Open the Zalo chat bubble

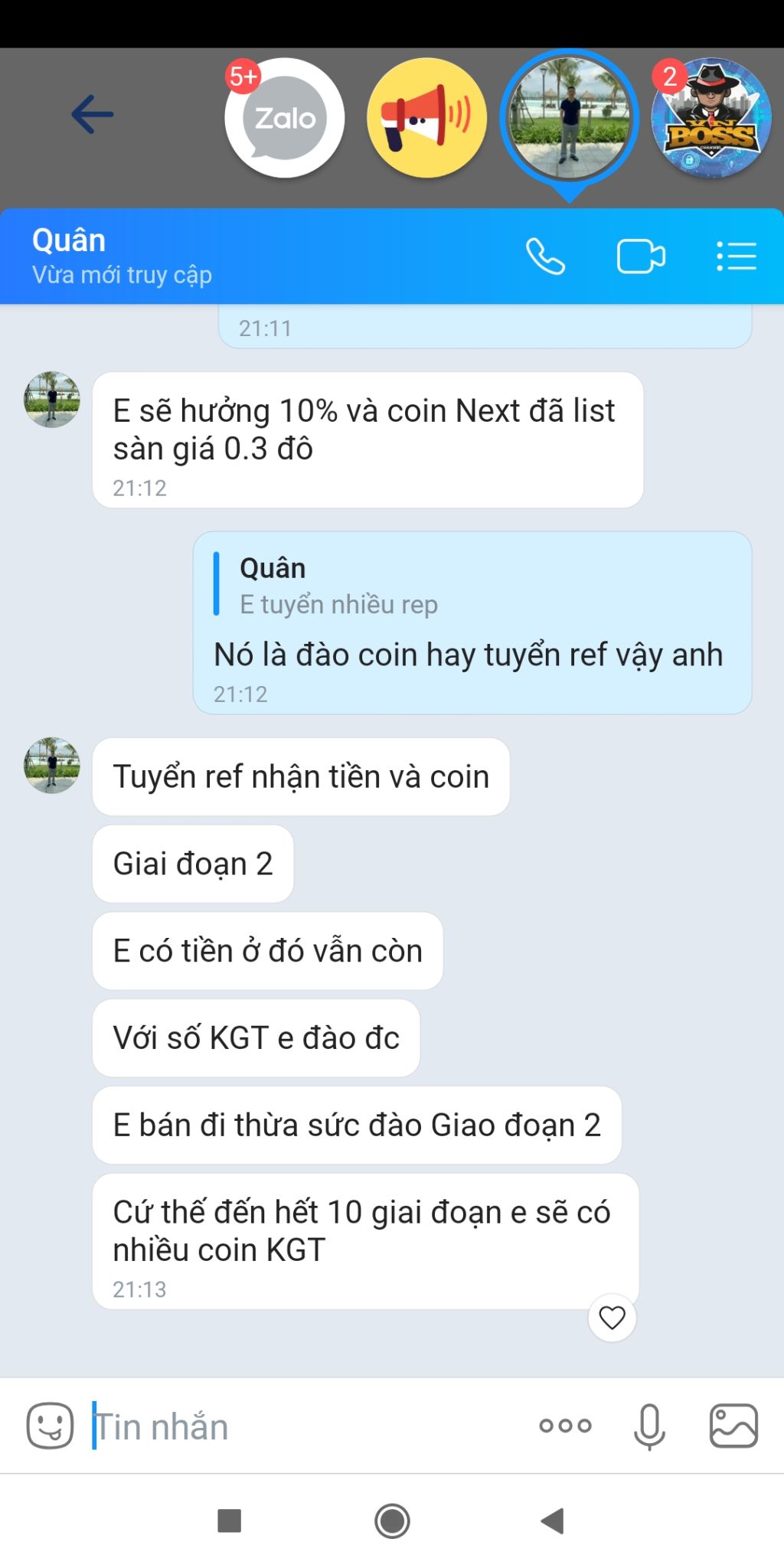[x=285, y=118]
